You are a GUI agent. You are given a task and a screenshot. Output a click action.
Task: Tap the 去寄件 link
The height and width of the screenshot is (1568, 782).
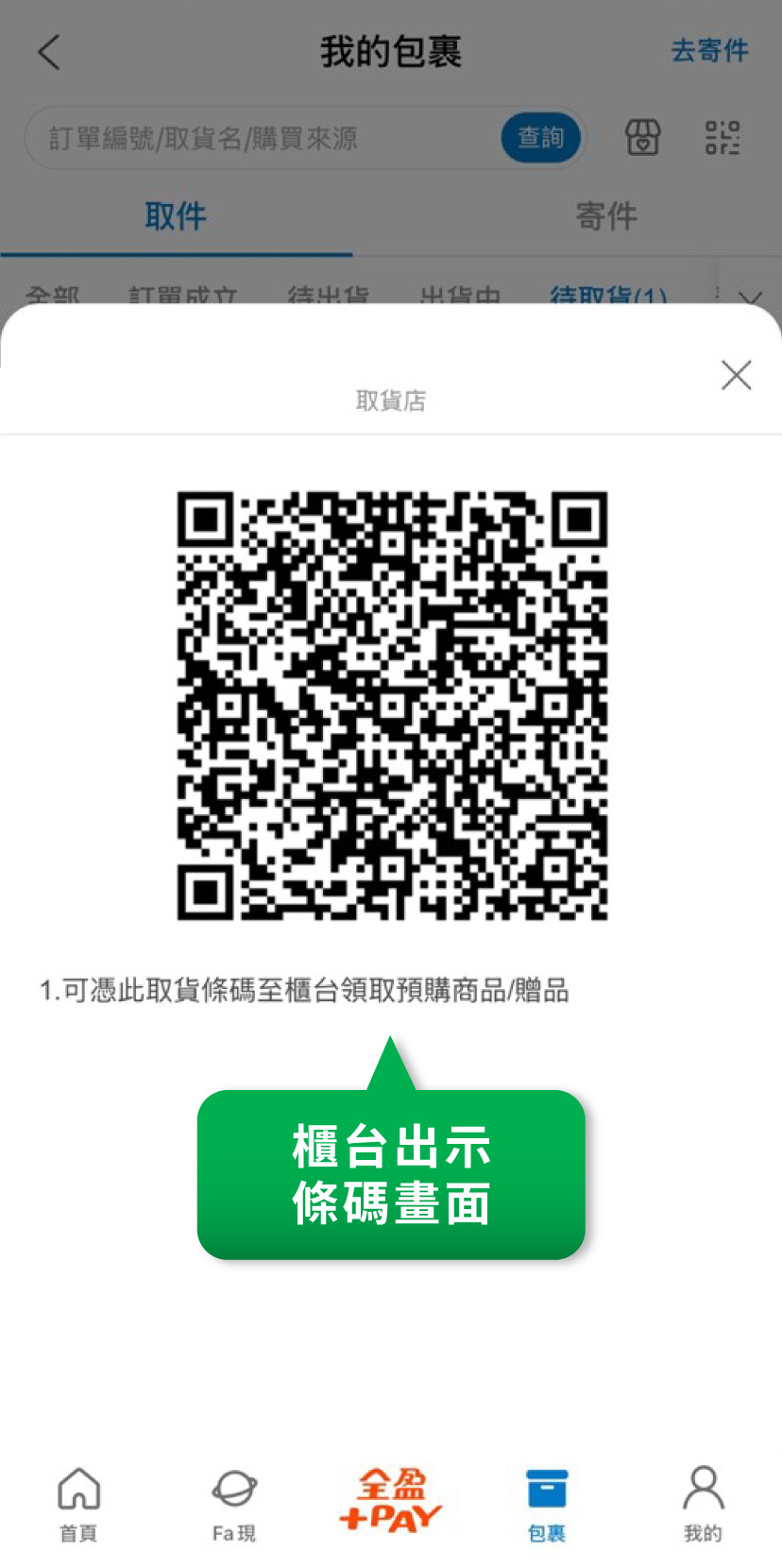709,51
